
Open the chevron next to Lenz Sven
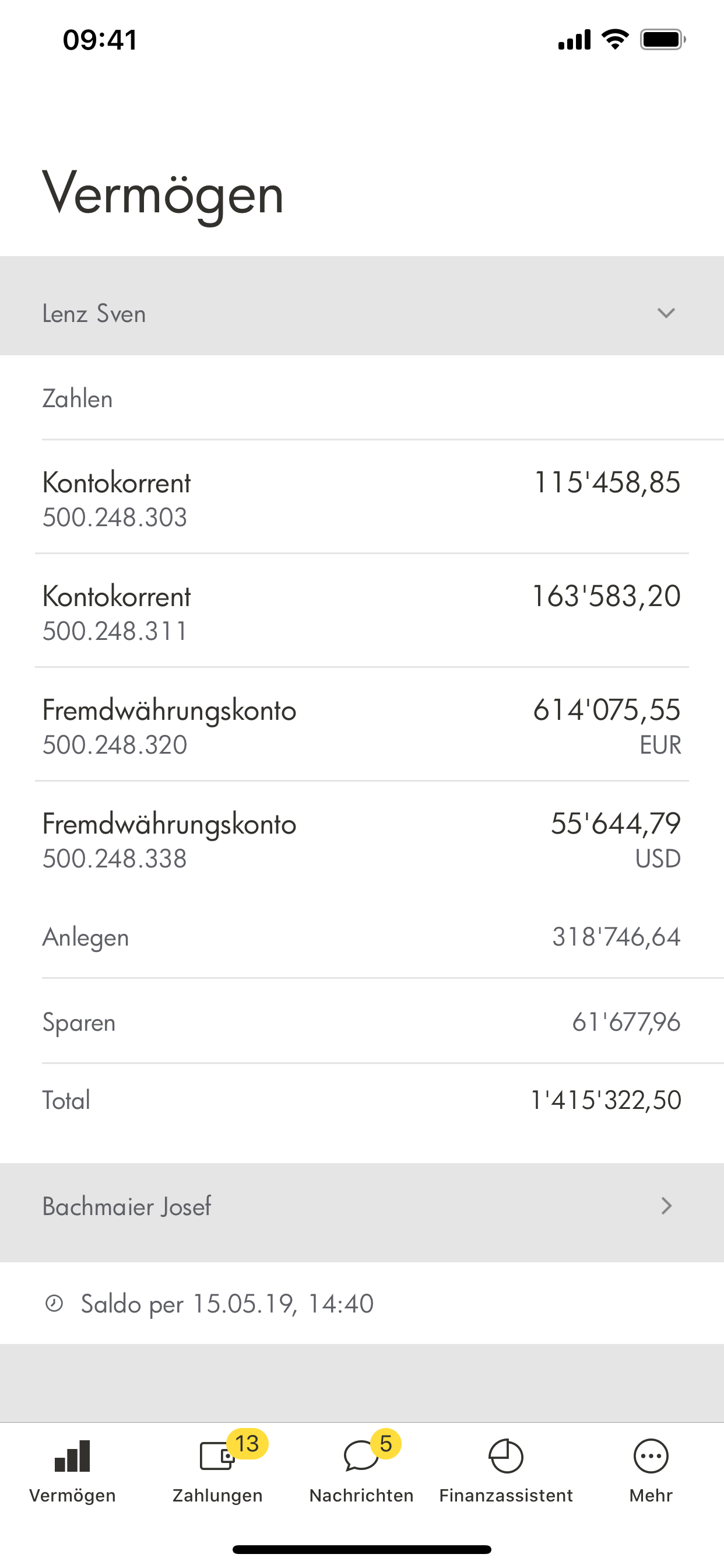(667, 313)
